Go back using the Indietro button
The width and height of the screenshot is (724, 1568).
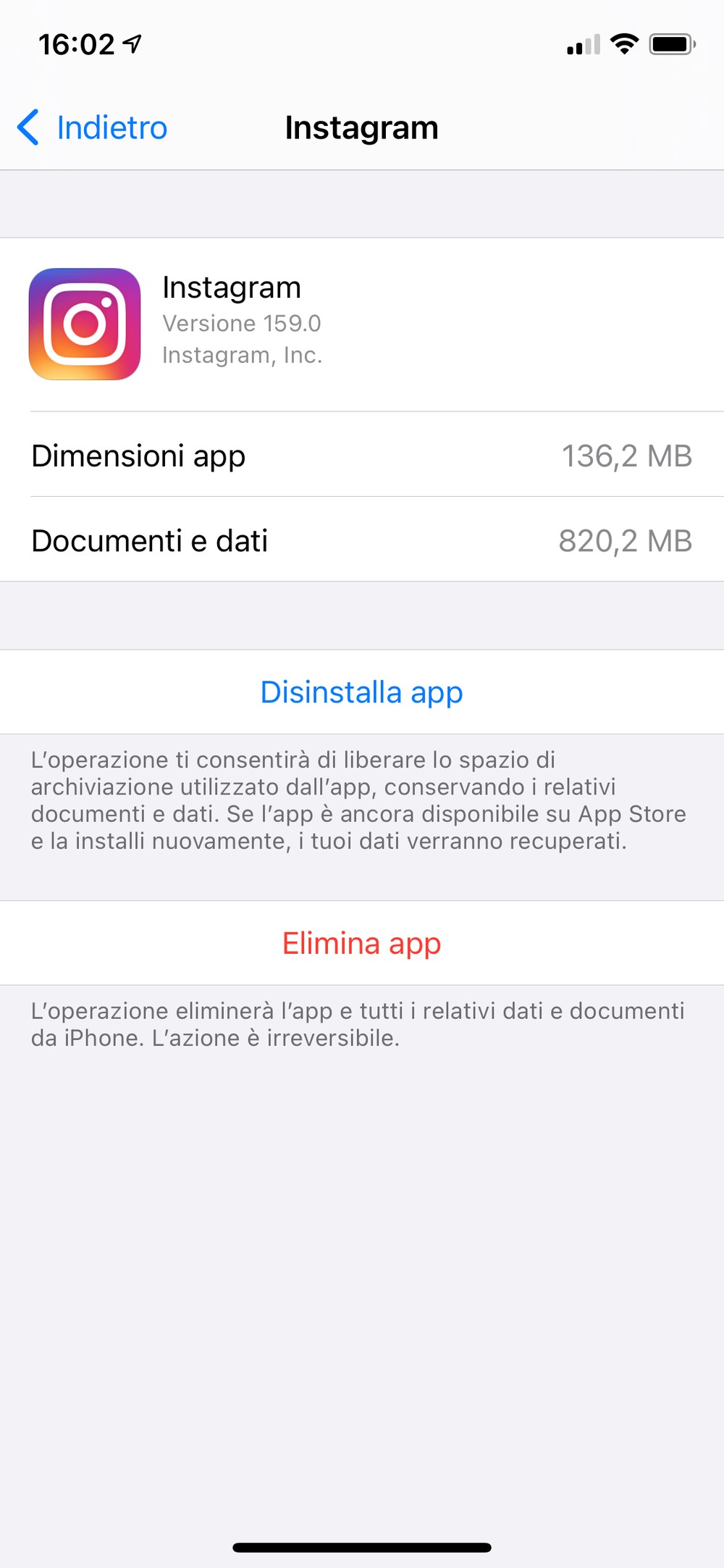93,127
